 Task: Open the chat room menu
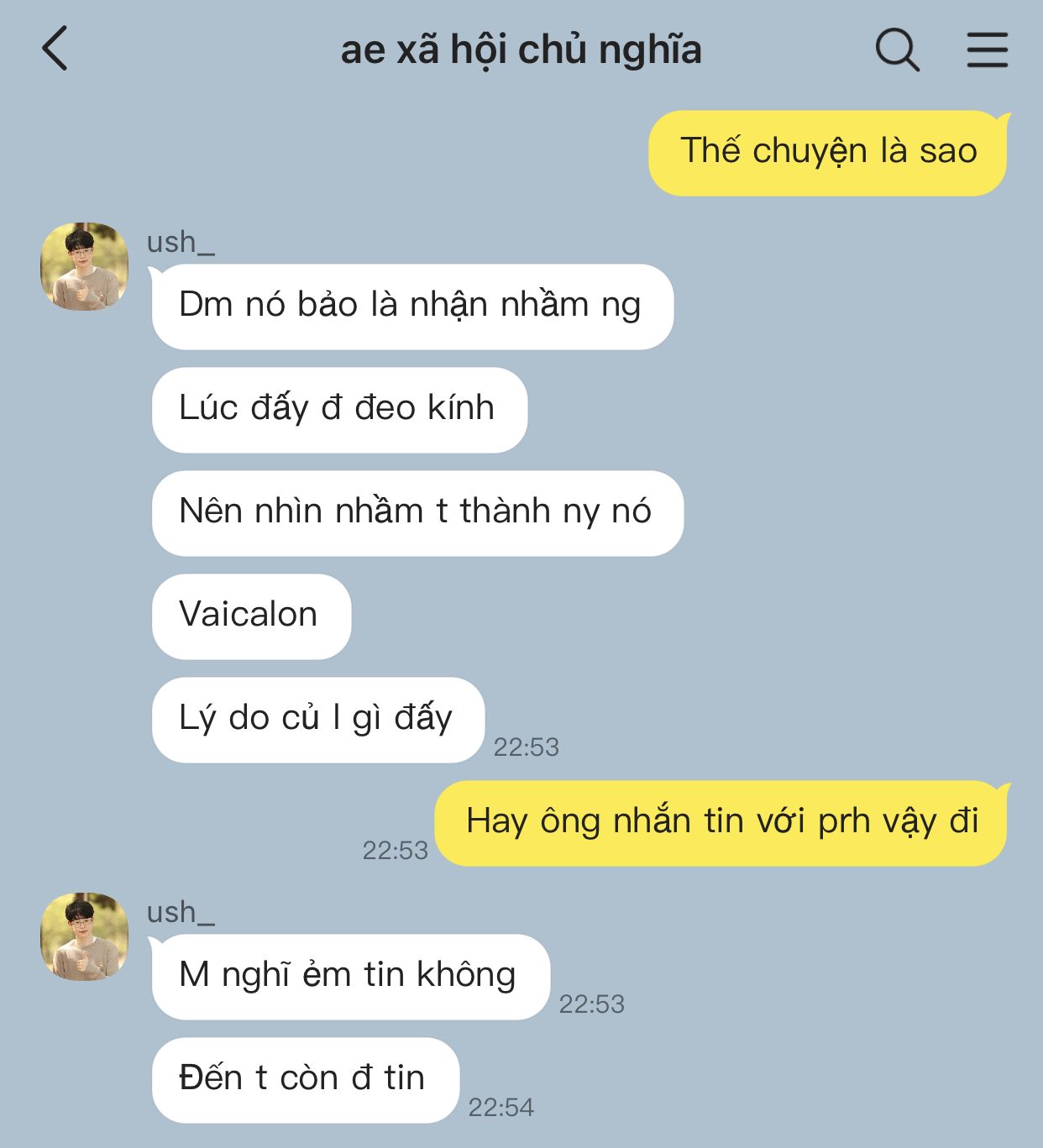987,50
